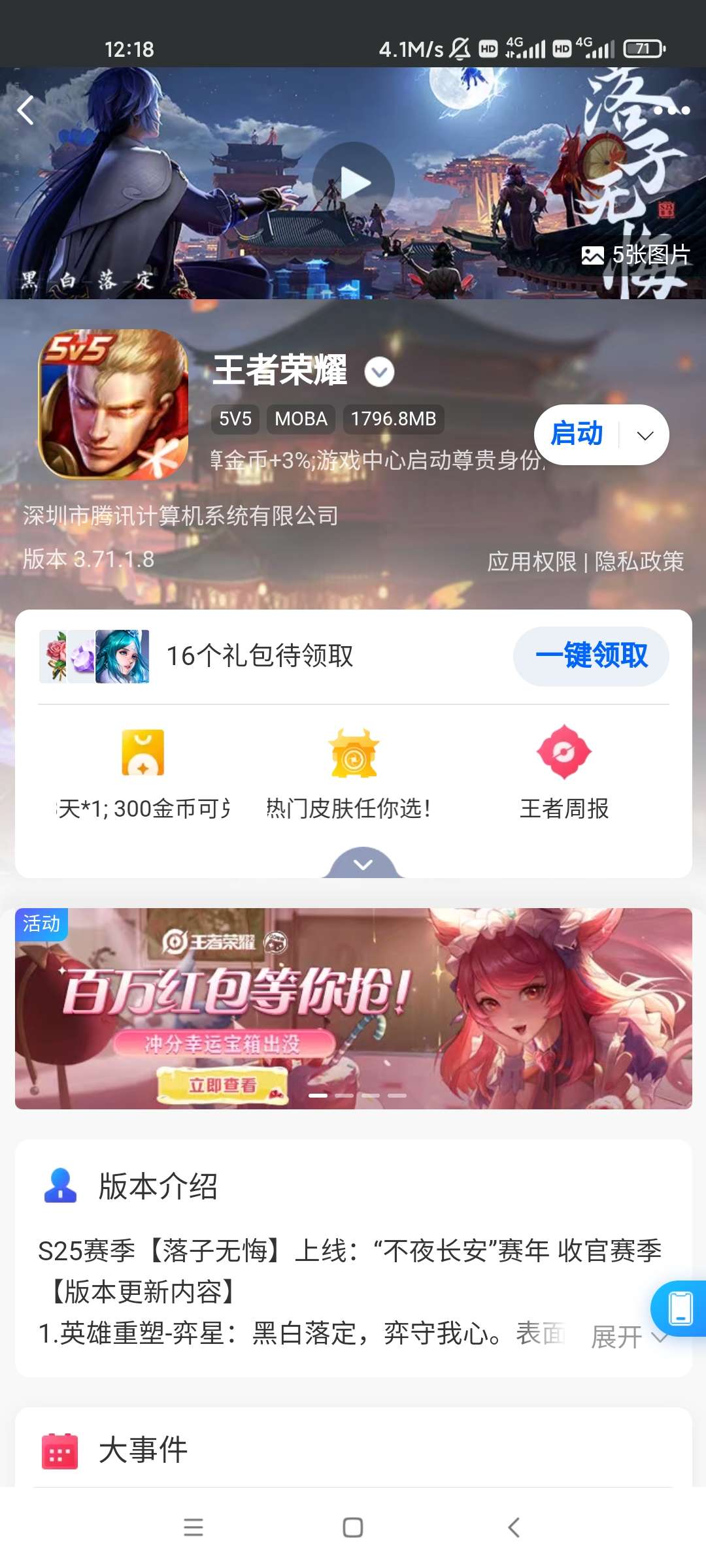Open 应用权限 link

coord(531,561)
